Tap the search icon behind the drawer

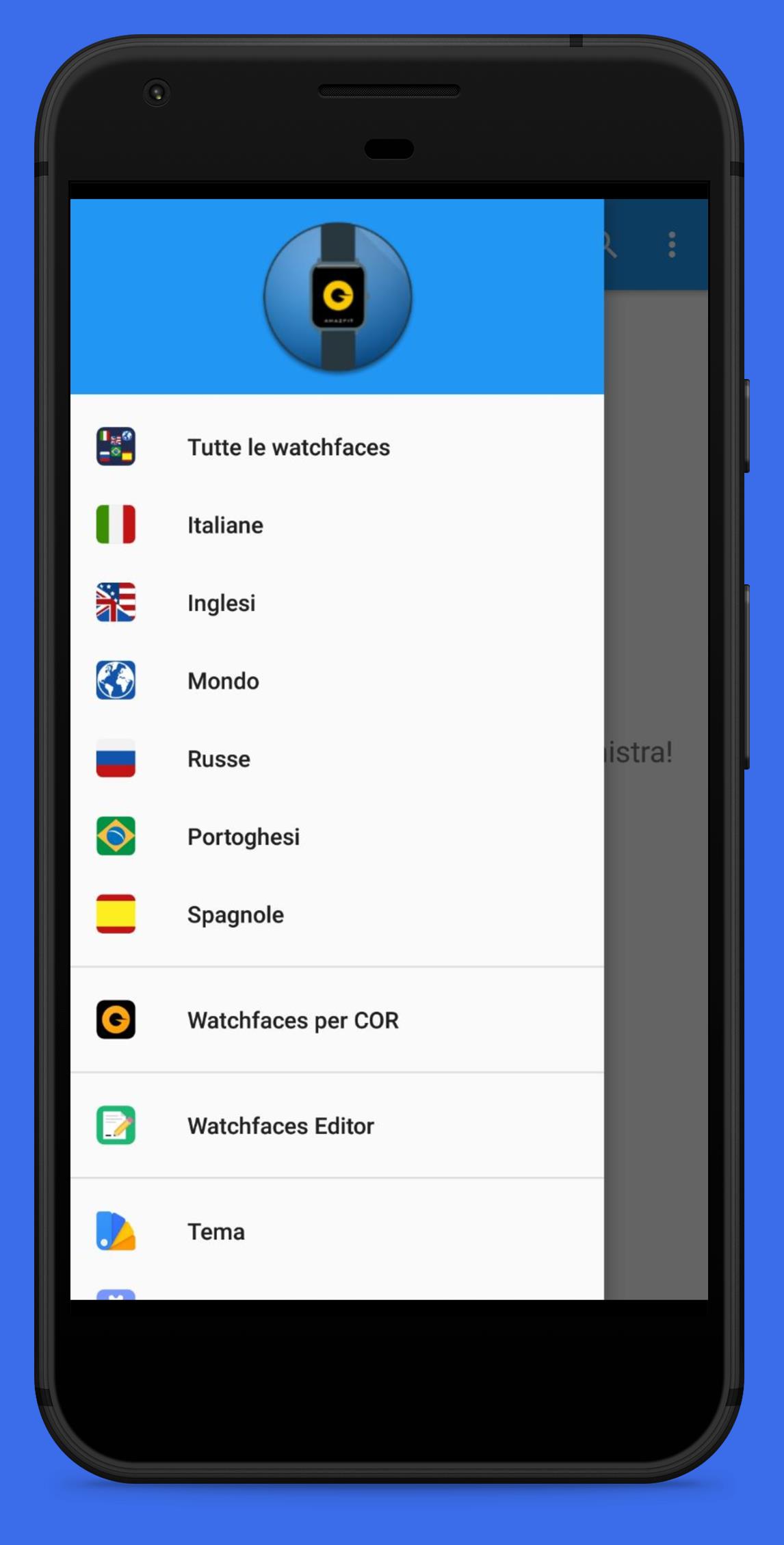click(610, 245)
